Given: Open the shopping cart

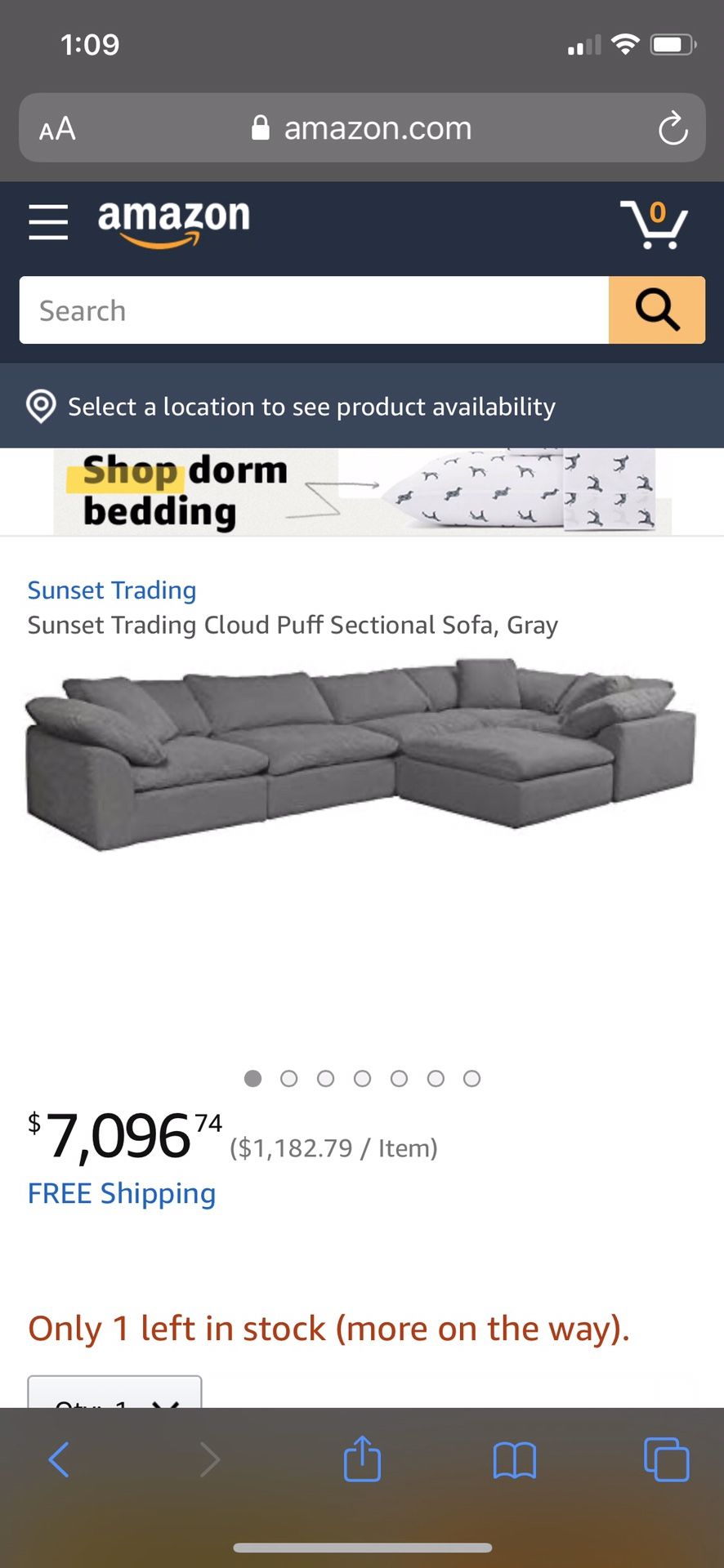Looking at the screenshot, I should [654, 224].
